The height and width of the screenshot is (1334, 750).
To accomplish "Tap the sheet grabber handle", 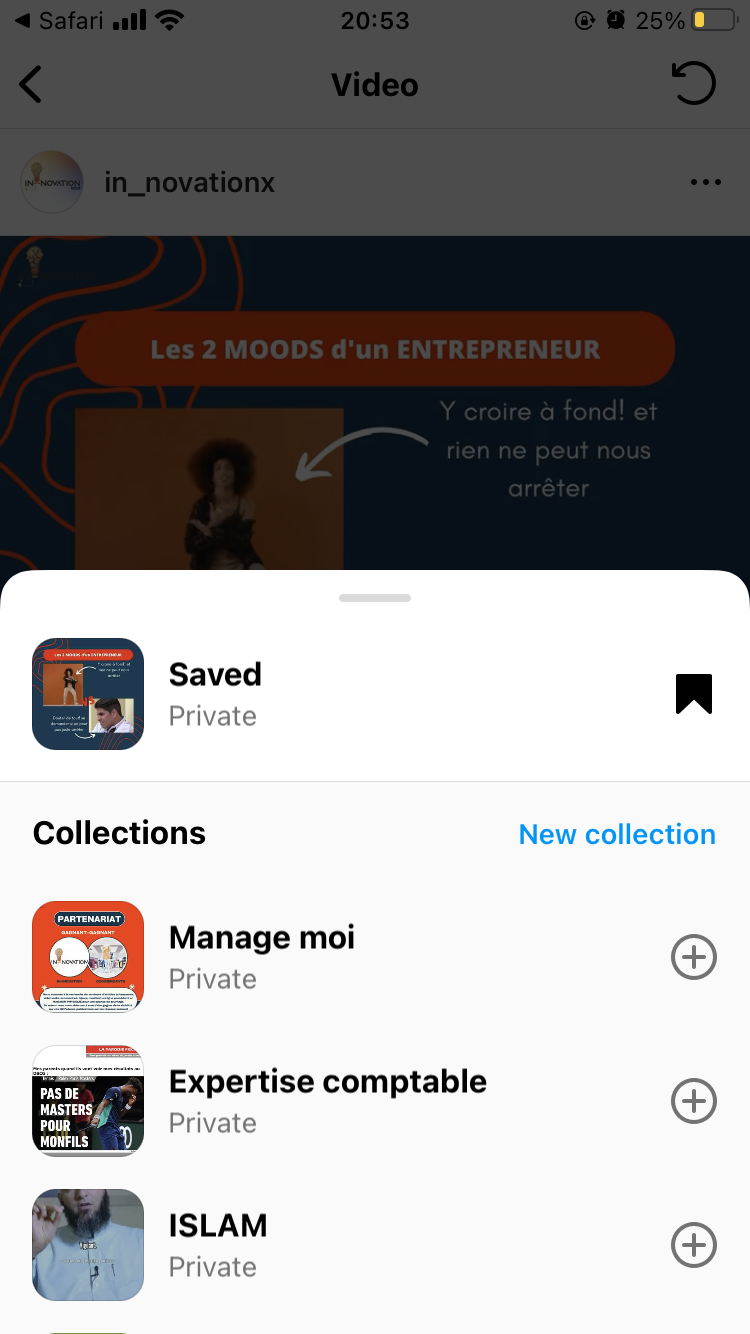I will (x=375, y=598).
